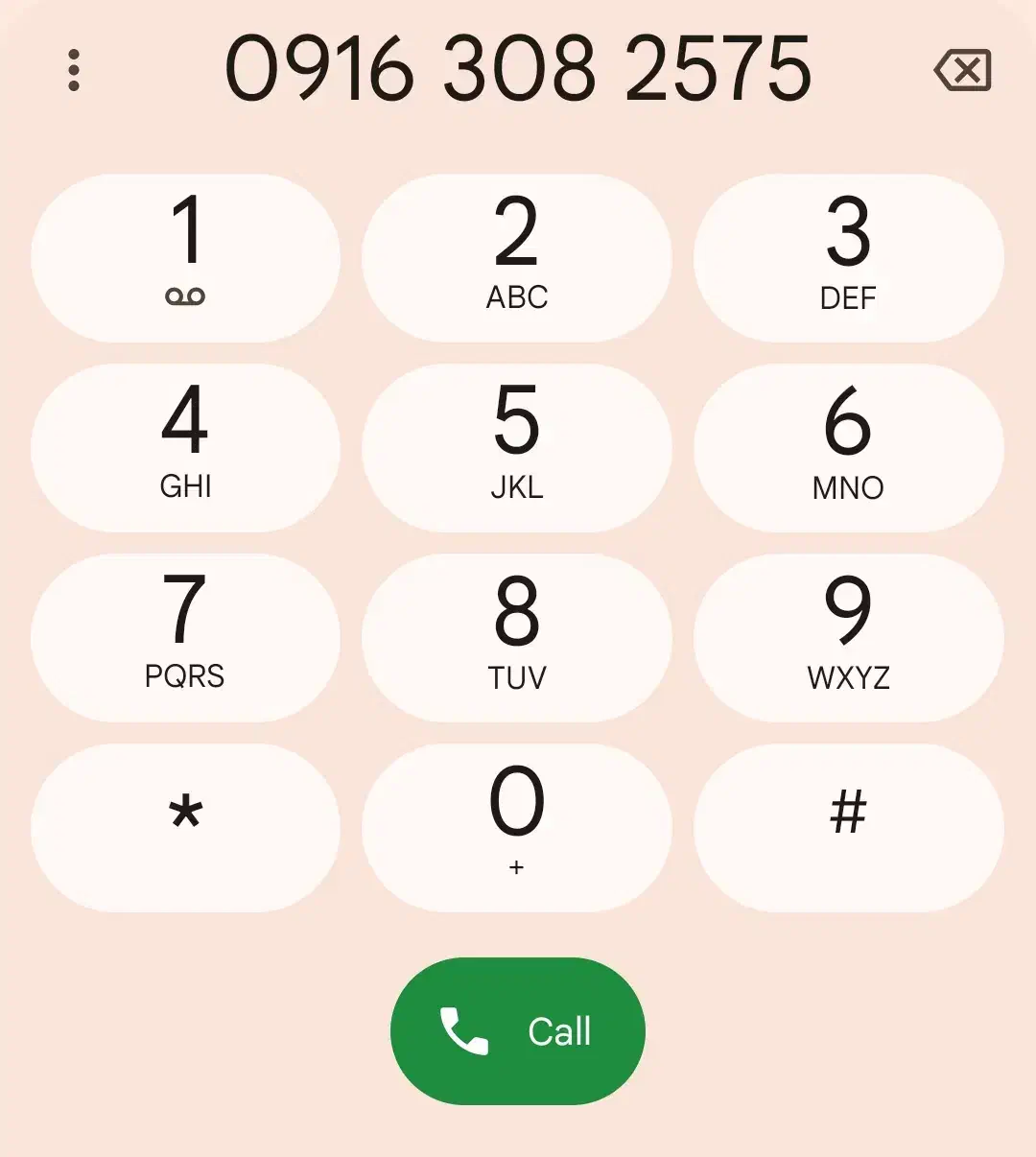Tap digit 2 labeled ABC
Image resolution: width=1036 pixels, height=1157 pixels.
[x=517, y=256]
